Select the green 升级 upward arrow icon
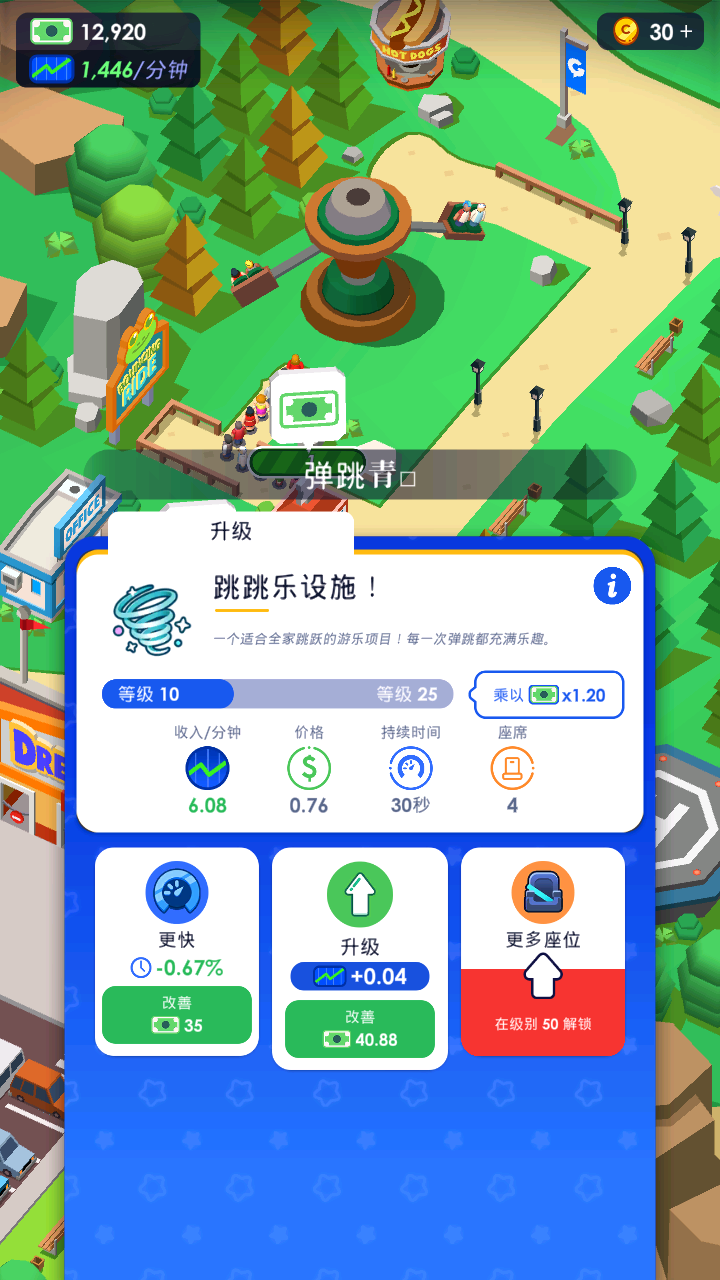Image resolution: width=720 pixels, height=1280 pixels. click(x=359, y=893)
